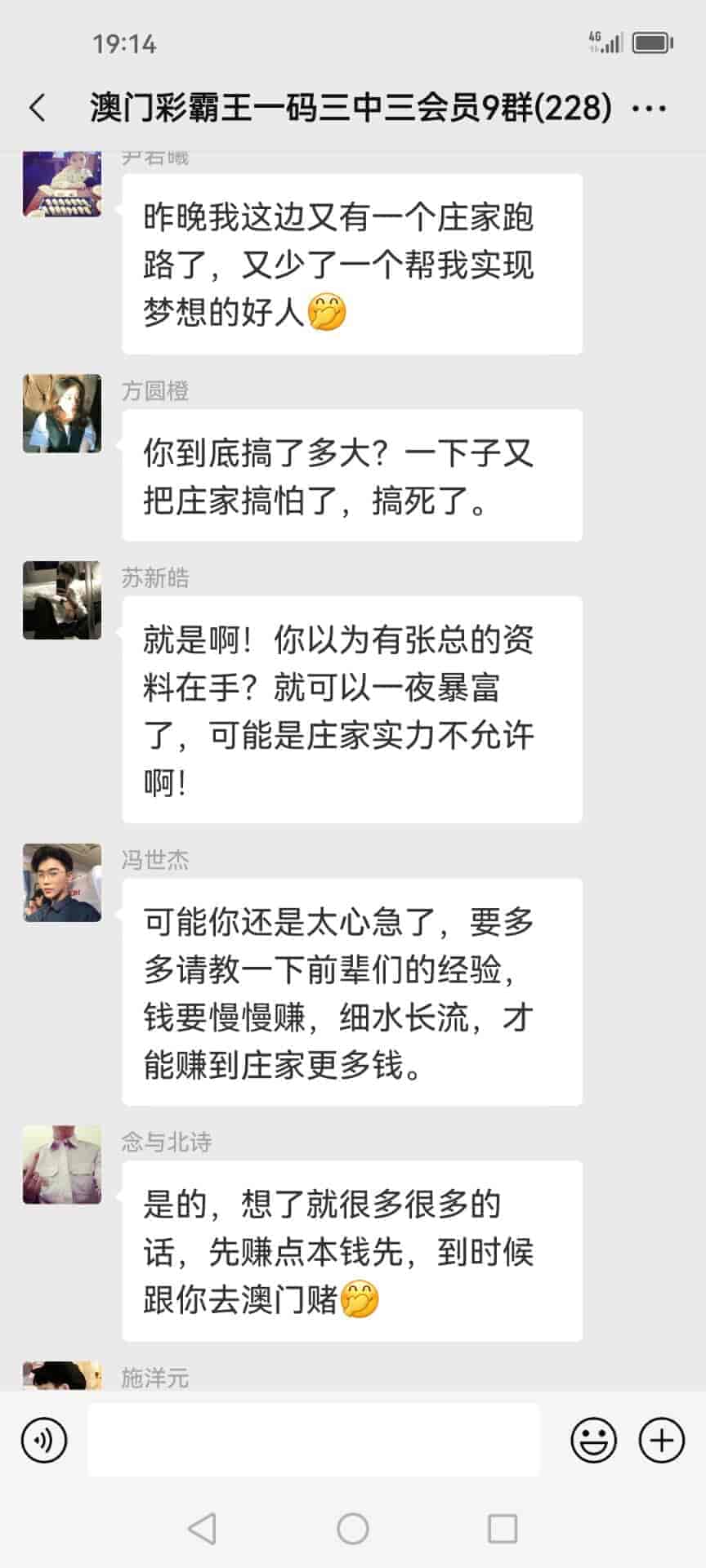Screen dimensions: 706x1568
Task: Open 冯世杰's profile avatar
Action: (62, 882)
